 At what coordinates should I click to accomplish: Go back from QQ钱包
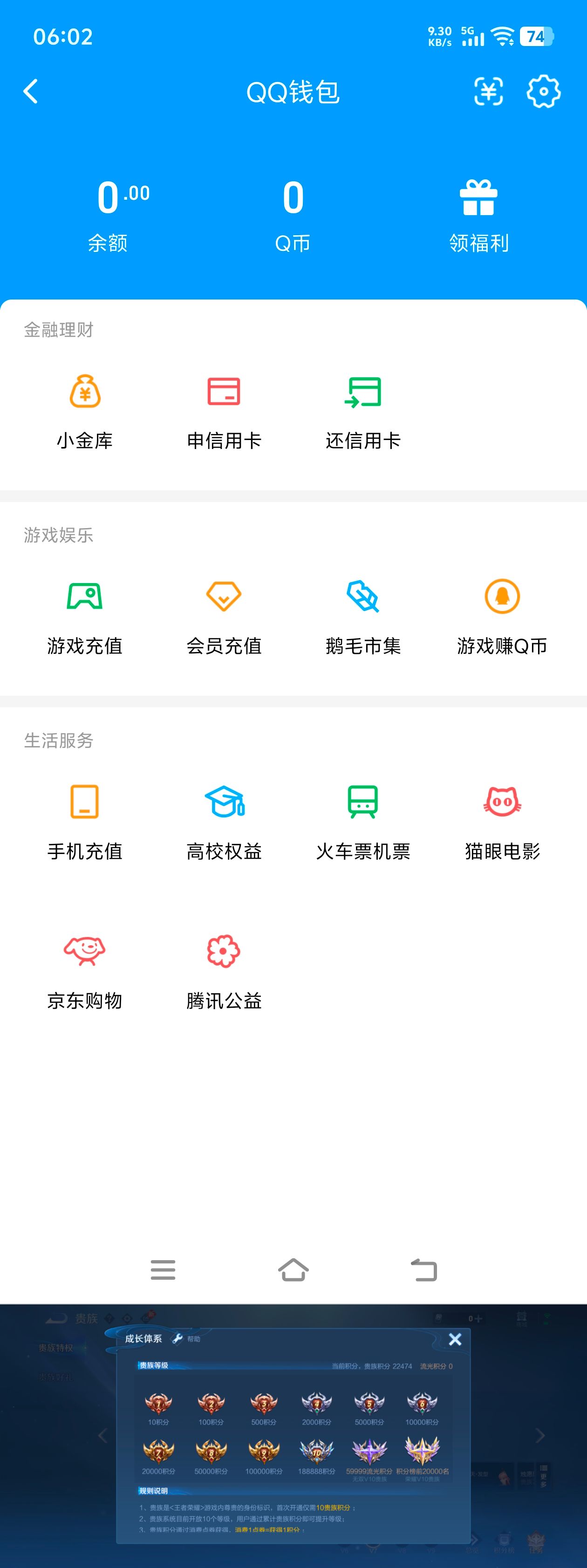30,92
